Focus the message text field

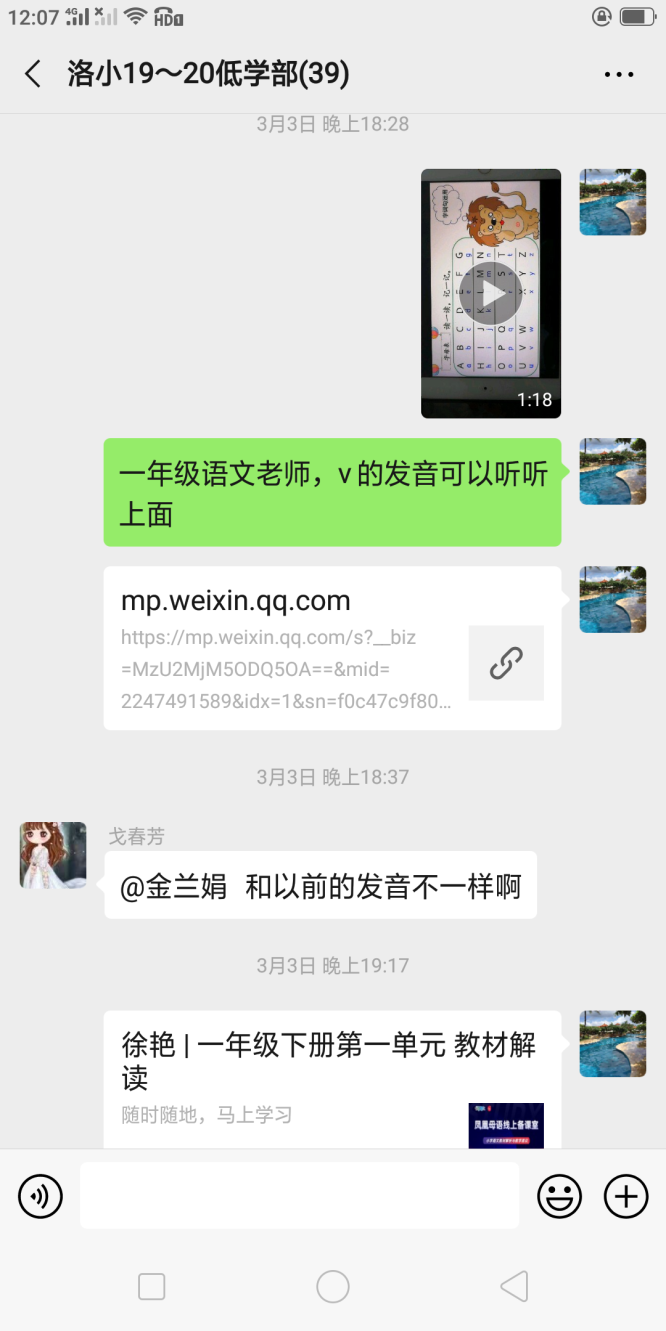pos(299,1196)
